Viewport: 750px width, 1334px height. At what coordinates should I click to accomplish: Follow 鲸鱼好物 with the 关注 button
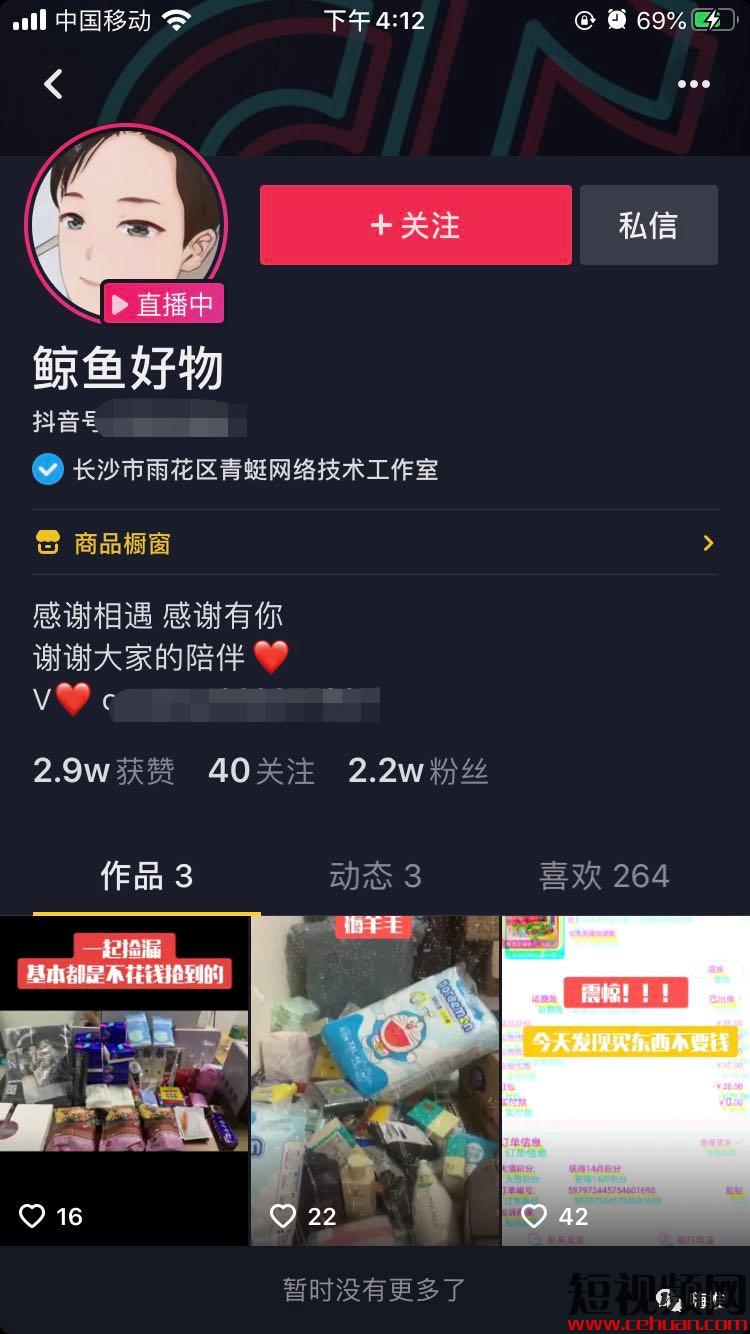point(415,225)
